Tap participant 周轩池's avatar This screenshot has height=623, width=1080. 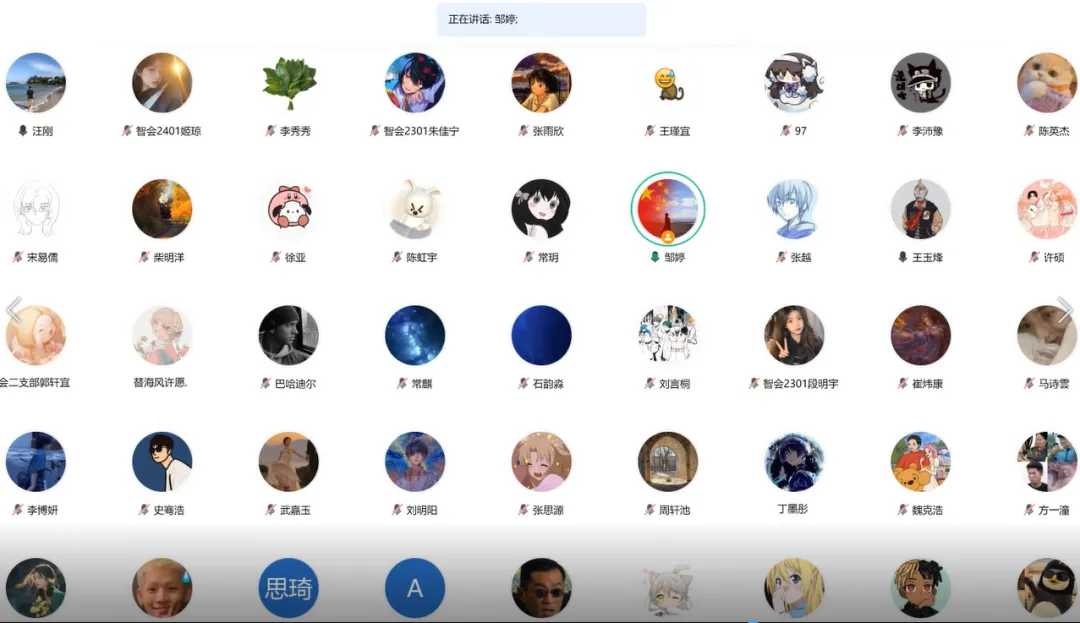point(668,462)
